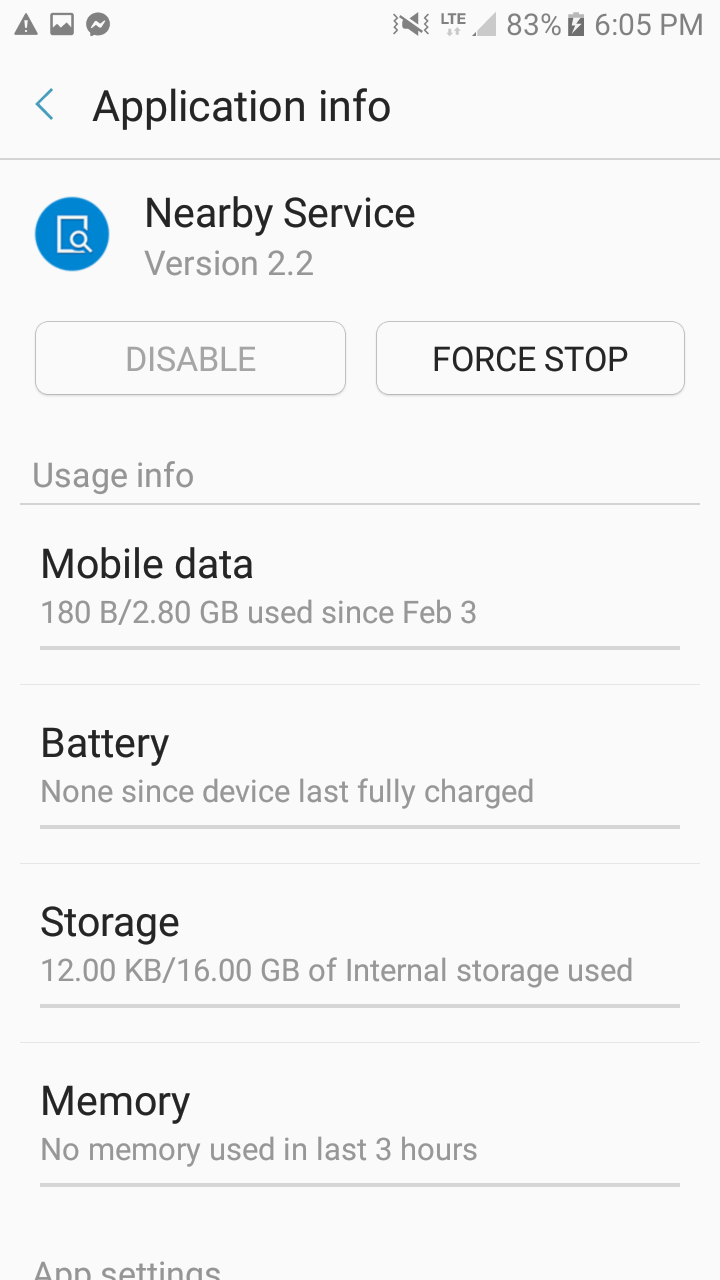Open Mobile data usage details

point(360,595)
